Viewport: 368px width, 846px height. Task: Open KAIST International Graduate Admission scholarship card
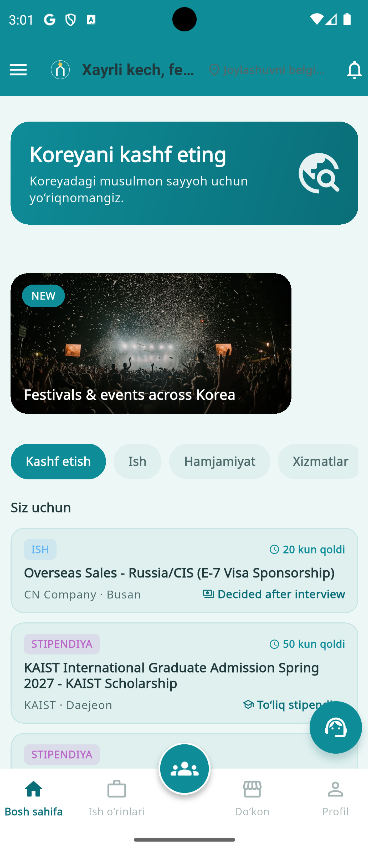coord(184,673)
